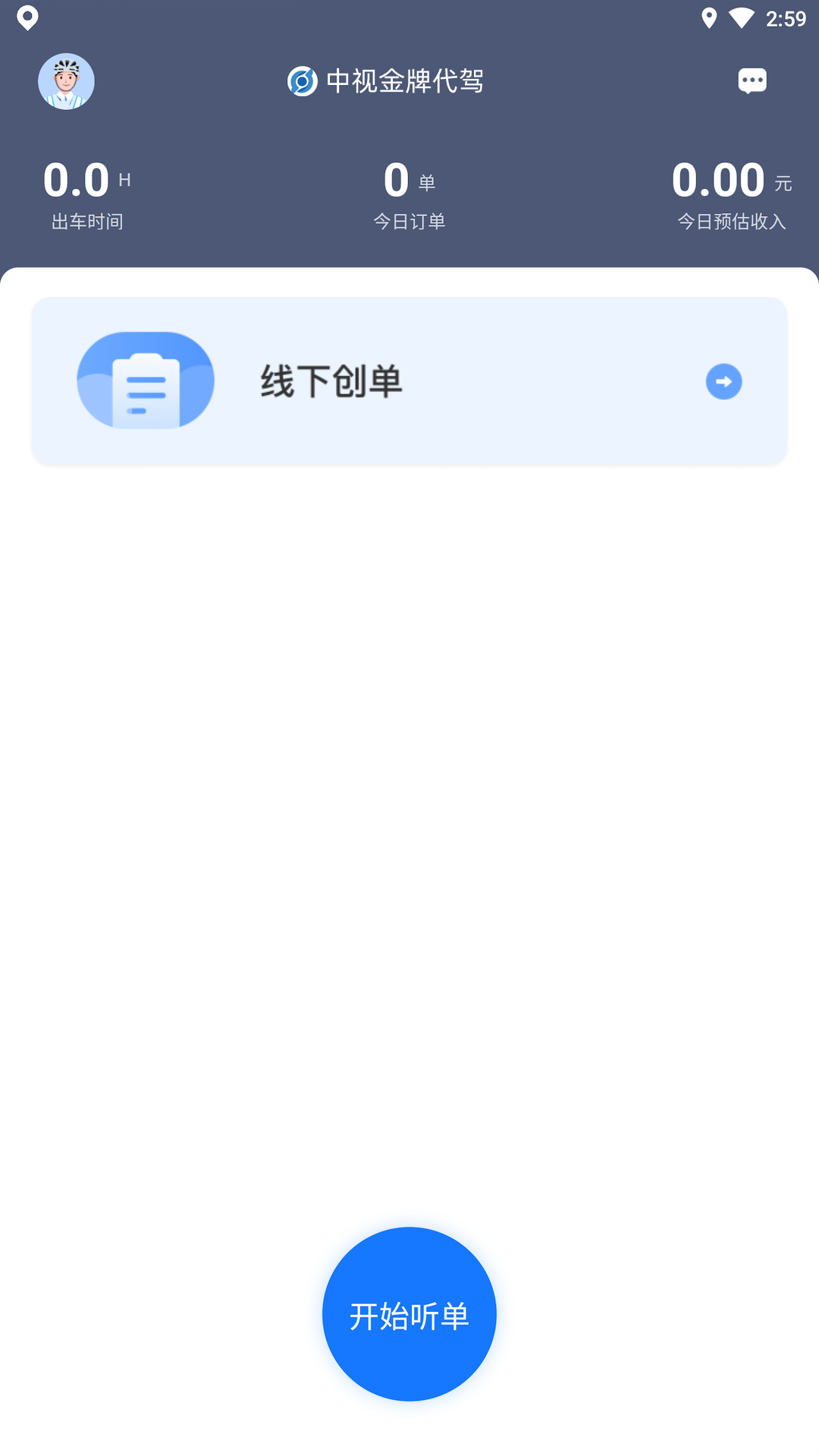Tap the blue arrow on 线下创单 card

click(x=723, y=381)
